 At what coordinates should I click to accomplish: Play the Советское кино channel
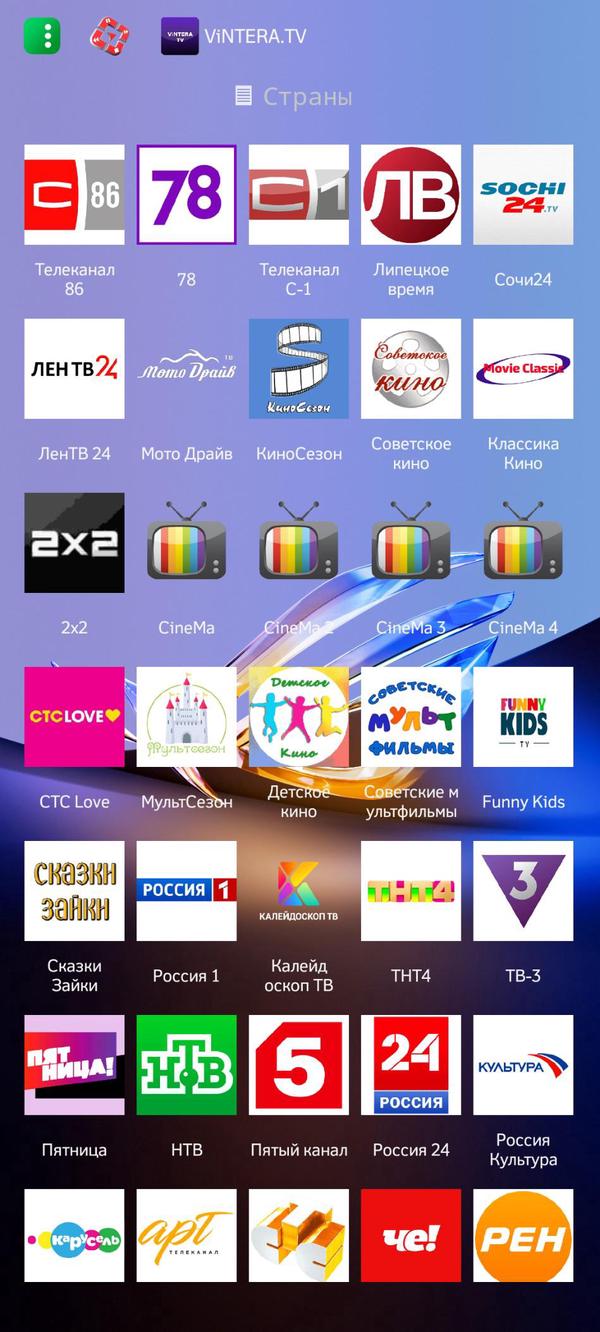coord(411,369)
